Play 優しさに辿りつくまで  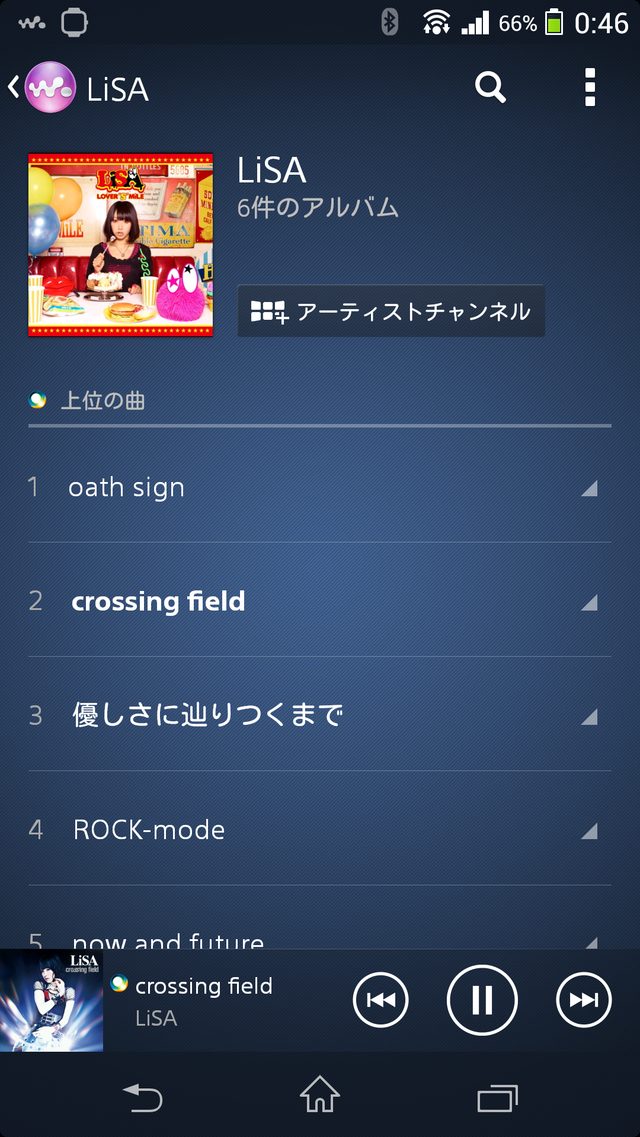[207, 715]
